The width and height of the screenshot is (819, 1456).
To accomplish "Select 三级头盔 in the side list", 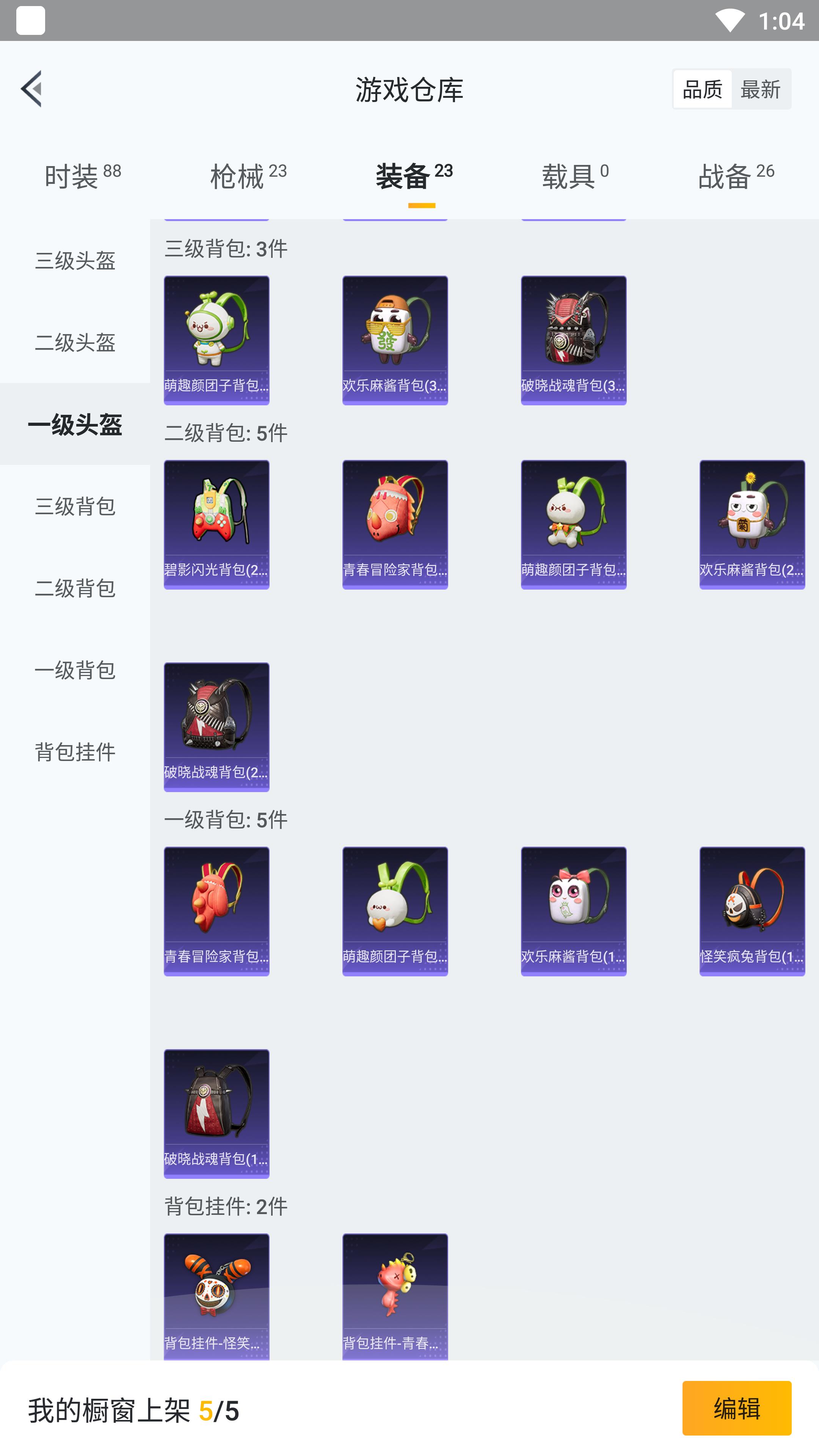I will pos(75,260).
